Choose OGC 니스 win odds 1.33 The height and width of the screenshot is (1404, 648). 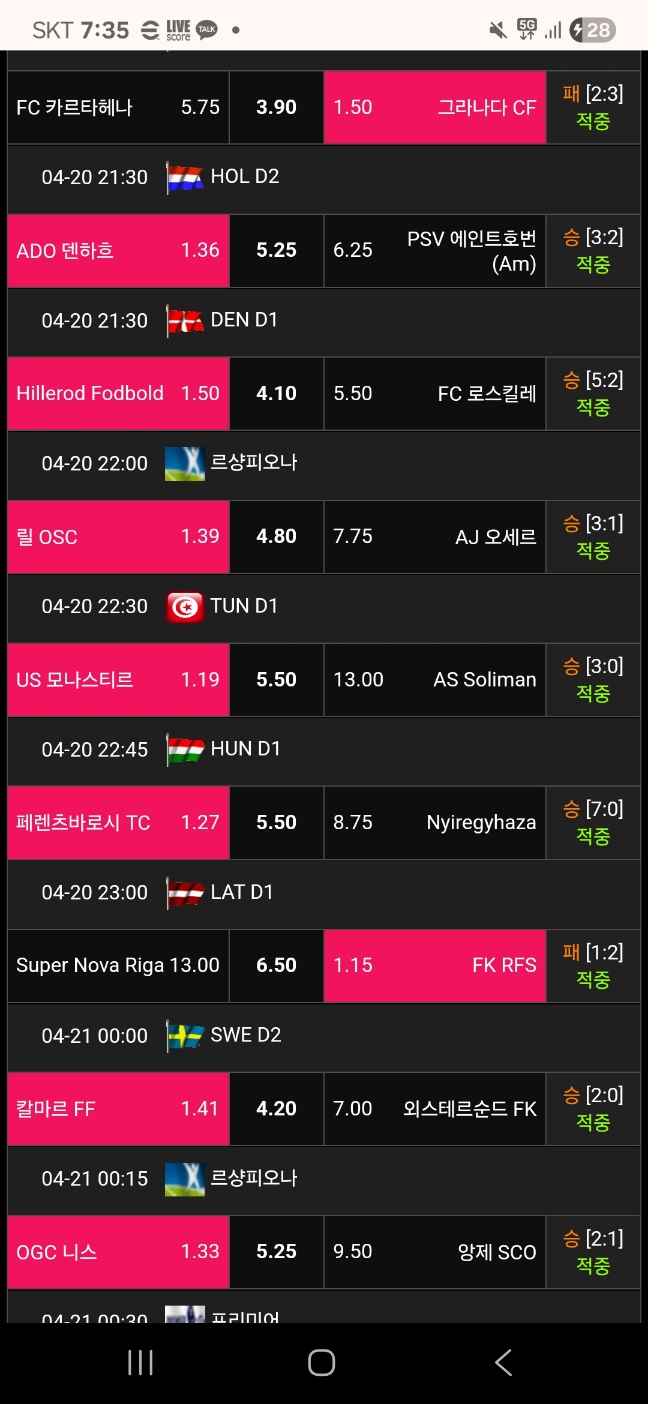(x=118, y=1252)
